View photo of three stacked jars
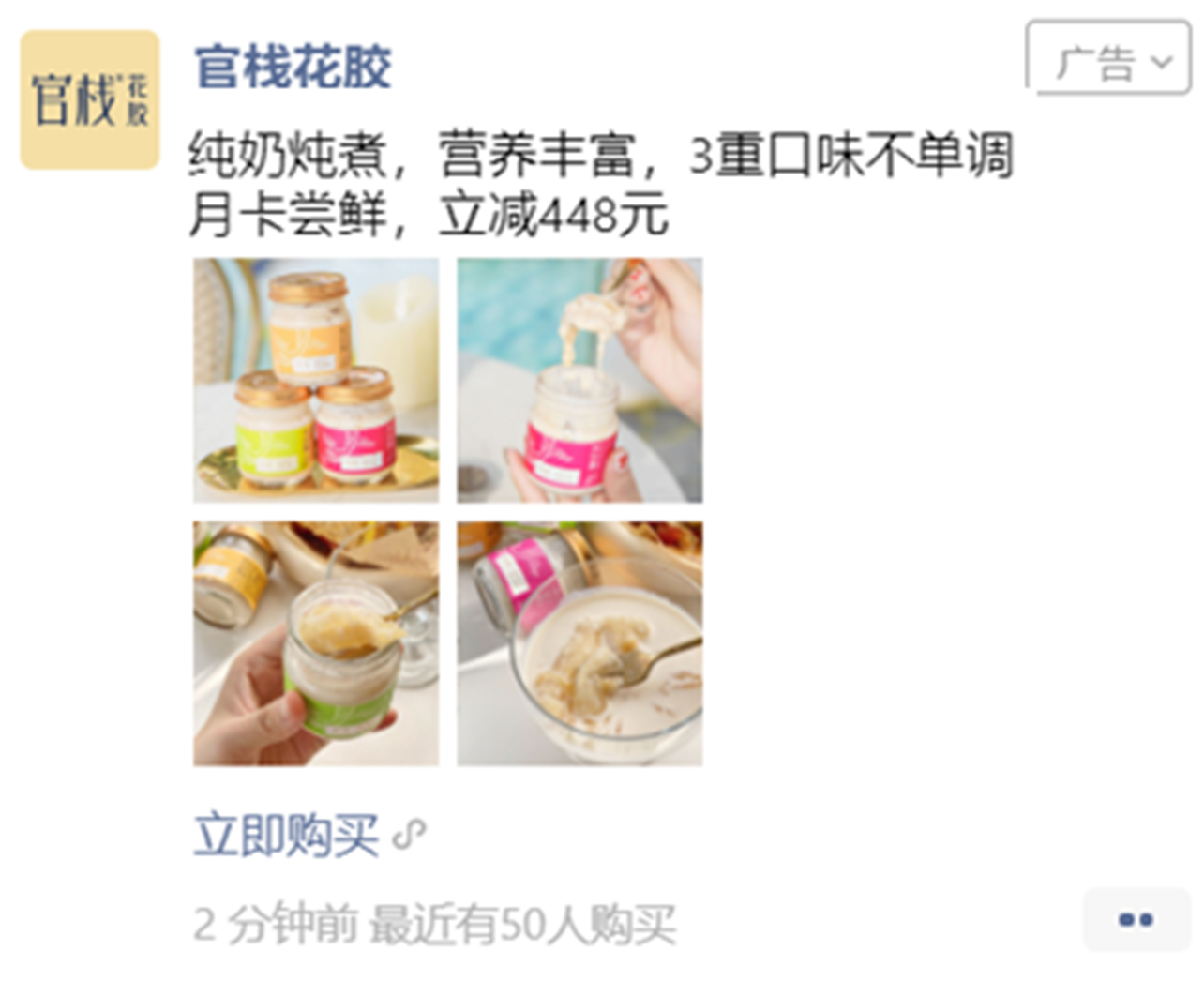The height and width of the screenshot is (981, 1204). click(316, 380)
